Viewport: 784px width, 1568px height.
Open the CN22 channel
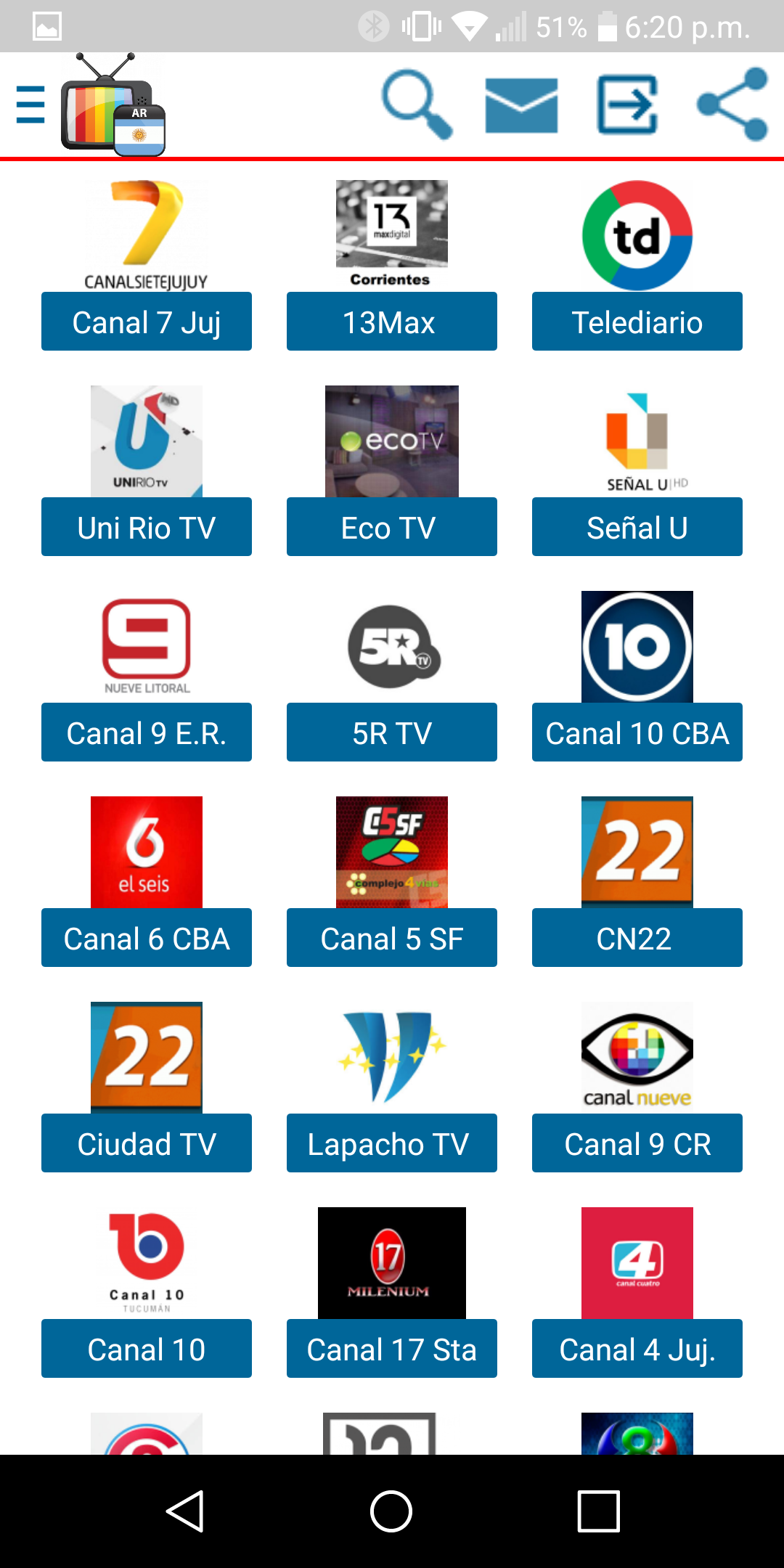pos(637,938)
